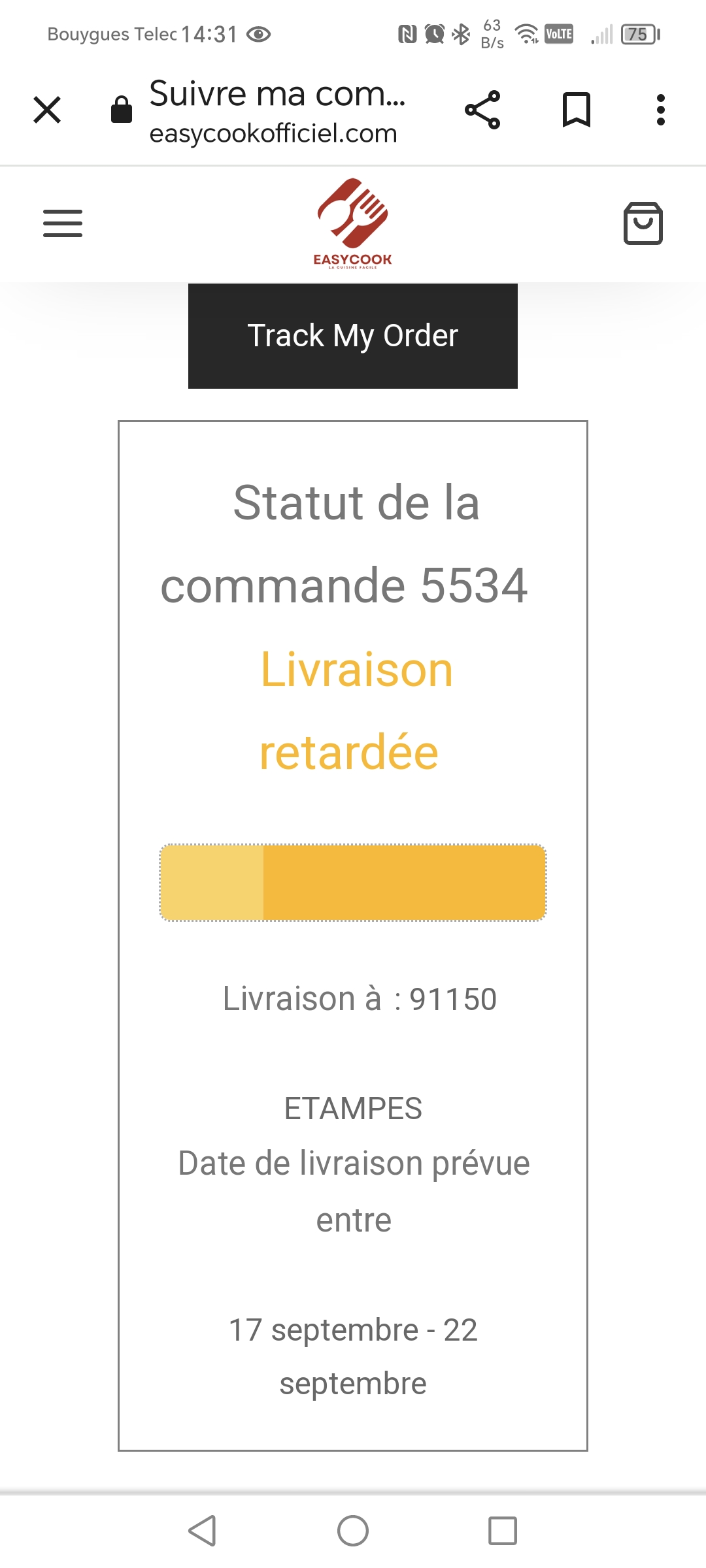Share this order tracking page

coord(482,110)
